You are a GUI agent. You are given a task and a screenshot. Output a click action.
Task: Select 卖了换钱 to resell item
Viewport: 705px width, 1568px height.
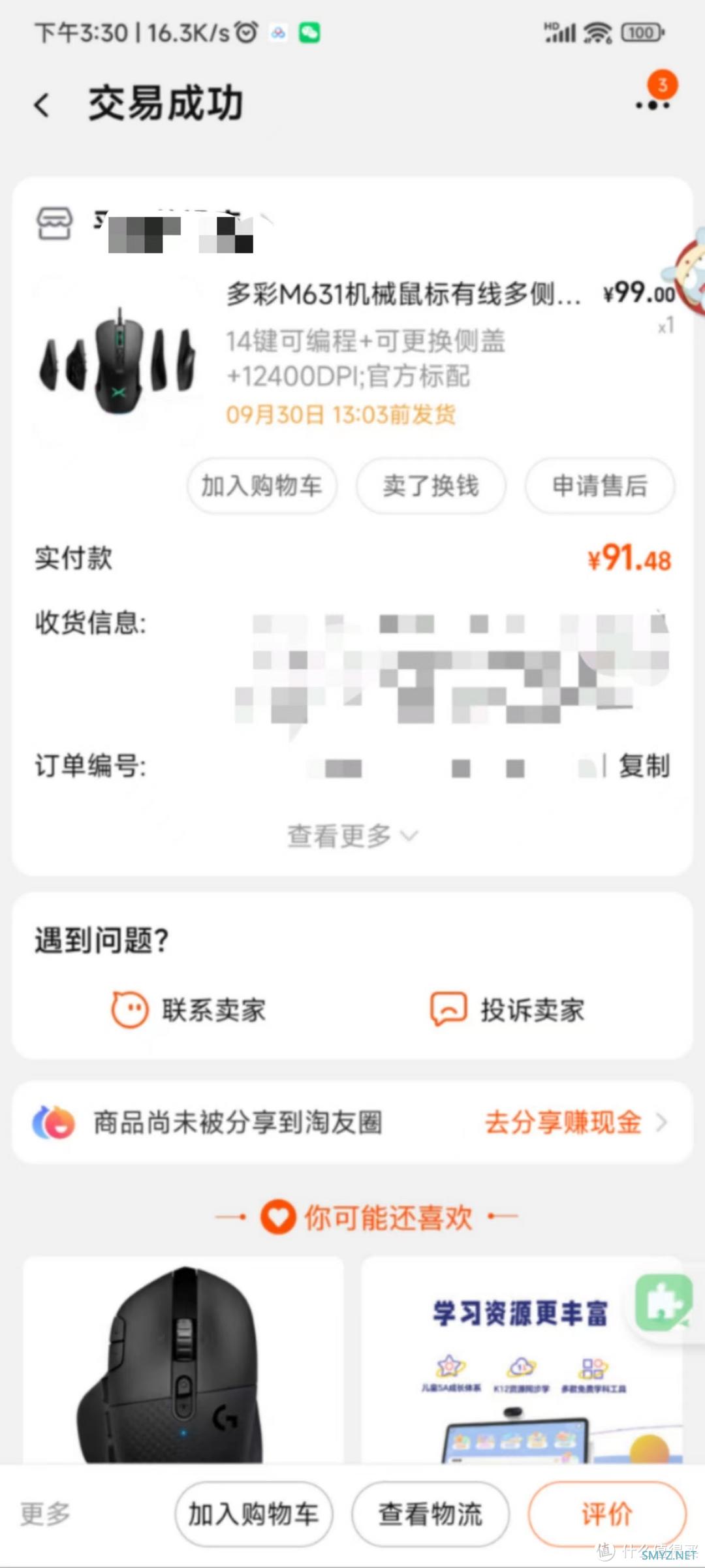(431, 486)
